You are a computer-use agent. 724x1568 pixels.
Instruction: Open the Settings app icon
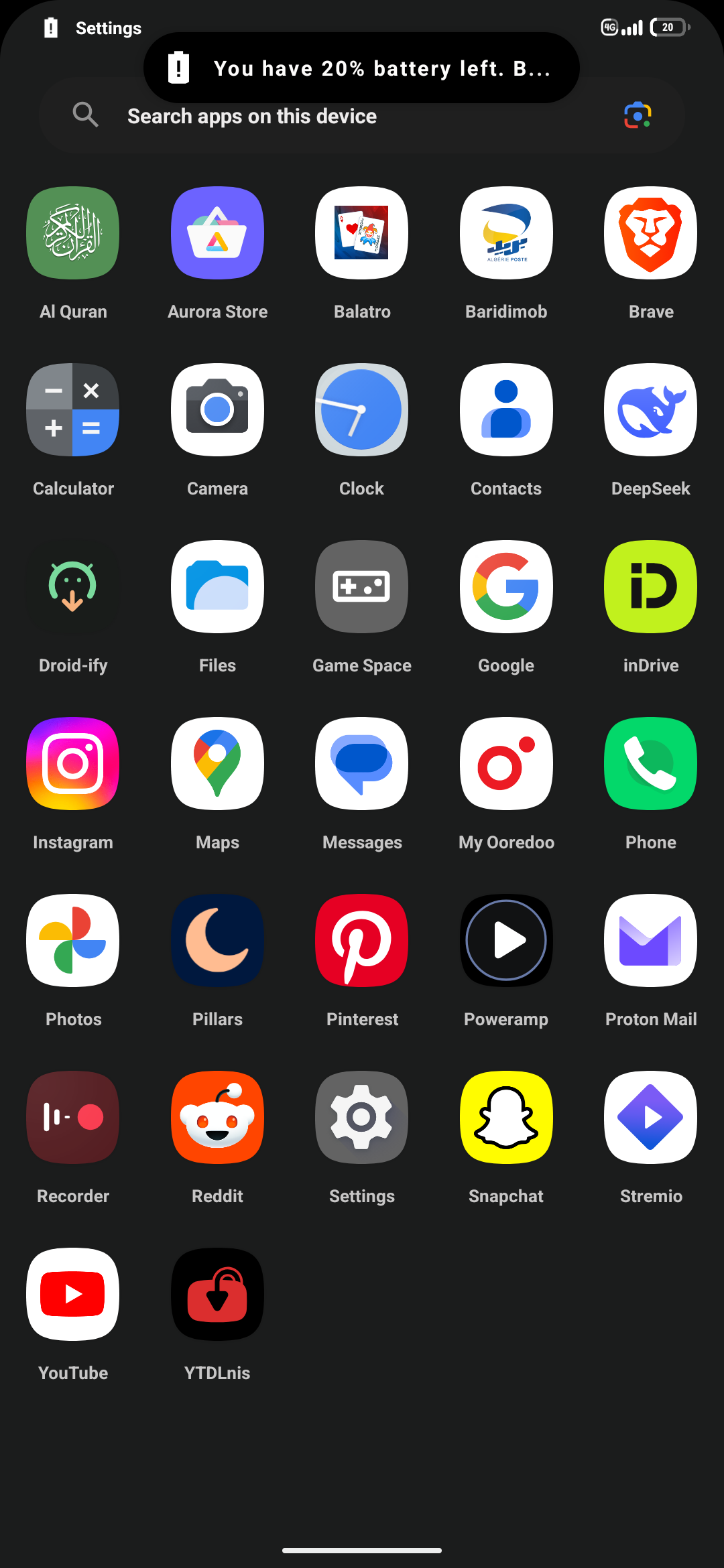362,1117
